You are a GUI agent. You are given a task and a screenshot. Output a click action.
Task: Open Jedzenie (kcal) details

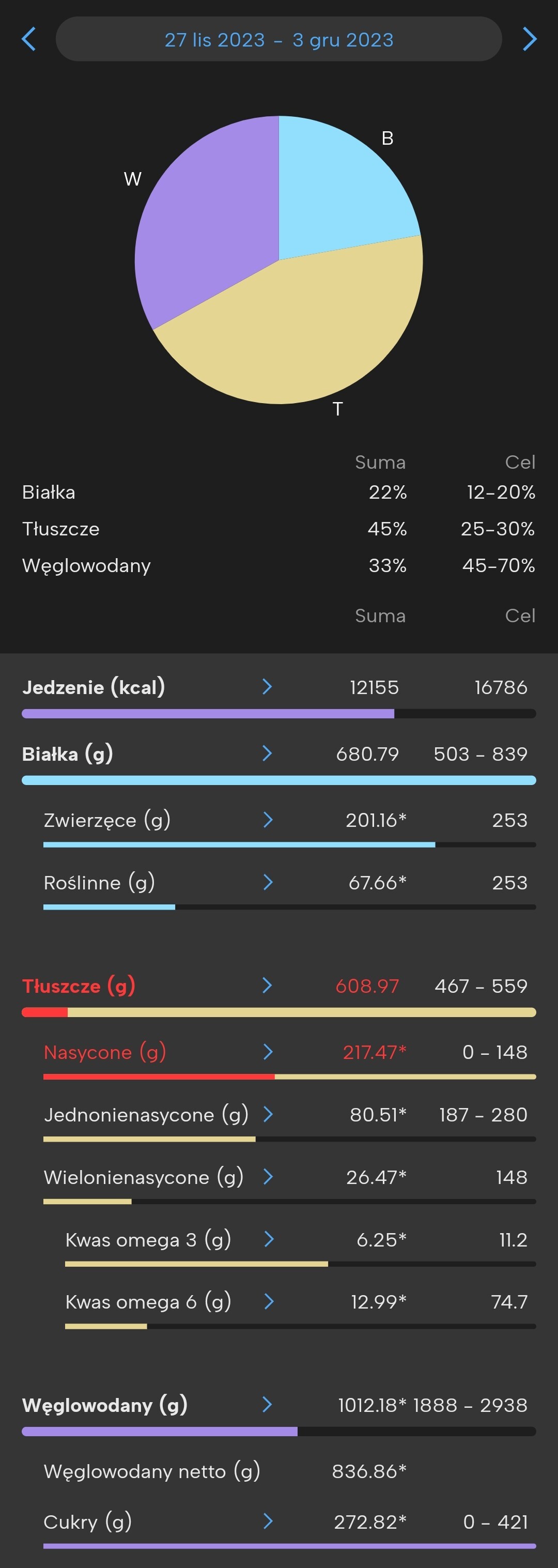(x=267, y=687)
